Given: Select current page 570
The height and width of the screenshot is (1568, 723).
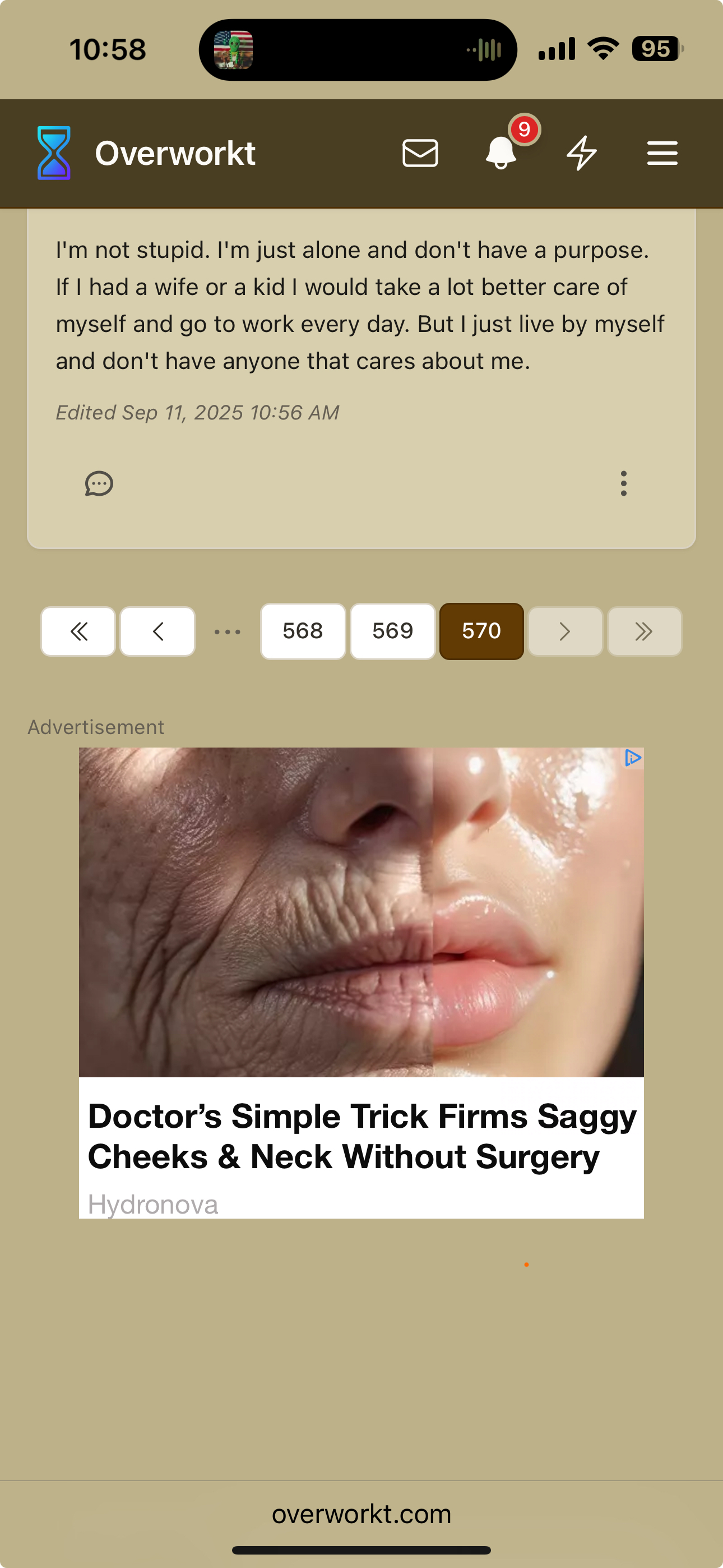Looking at the screenshot, I should pyautogui.click(x=481, y=631).
